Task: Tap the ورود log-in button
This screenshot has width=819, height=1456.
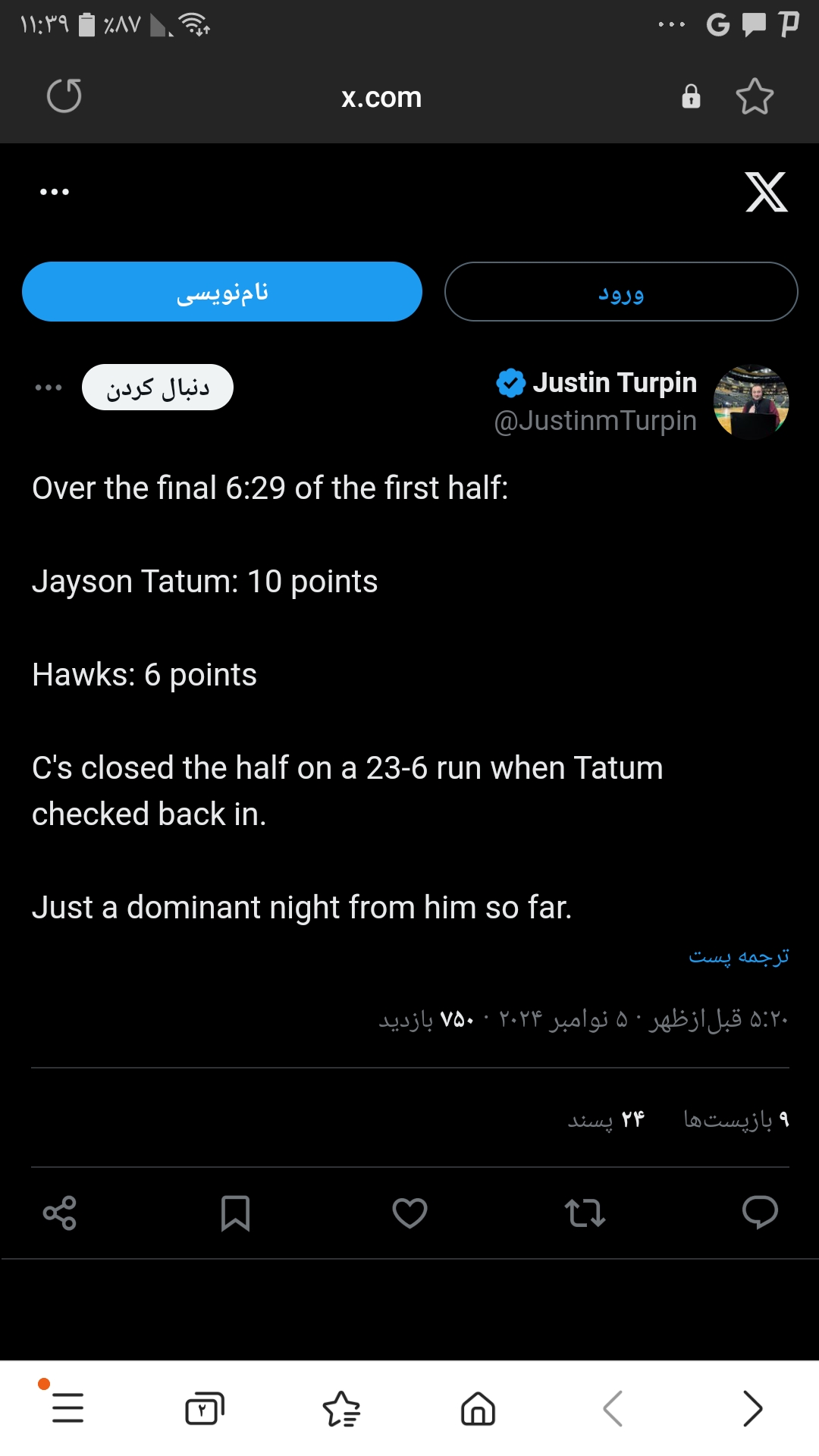Action: [621, 292]
